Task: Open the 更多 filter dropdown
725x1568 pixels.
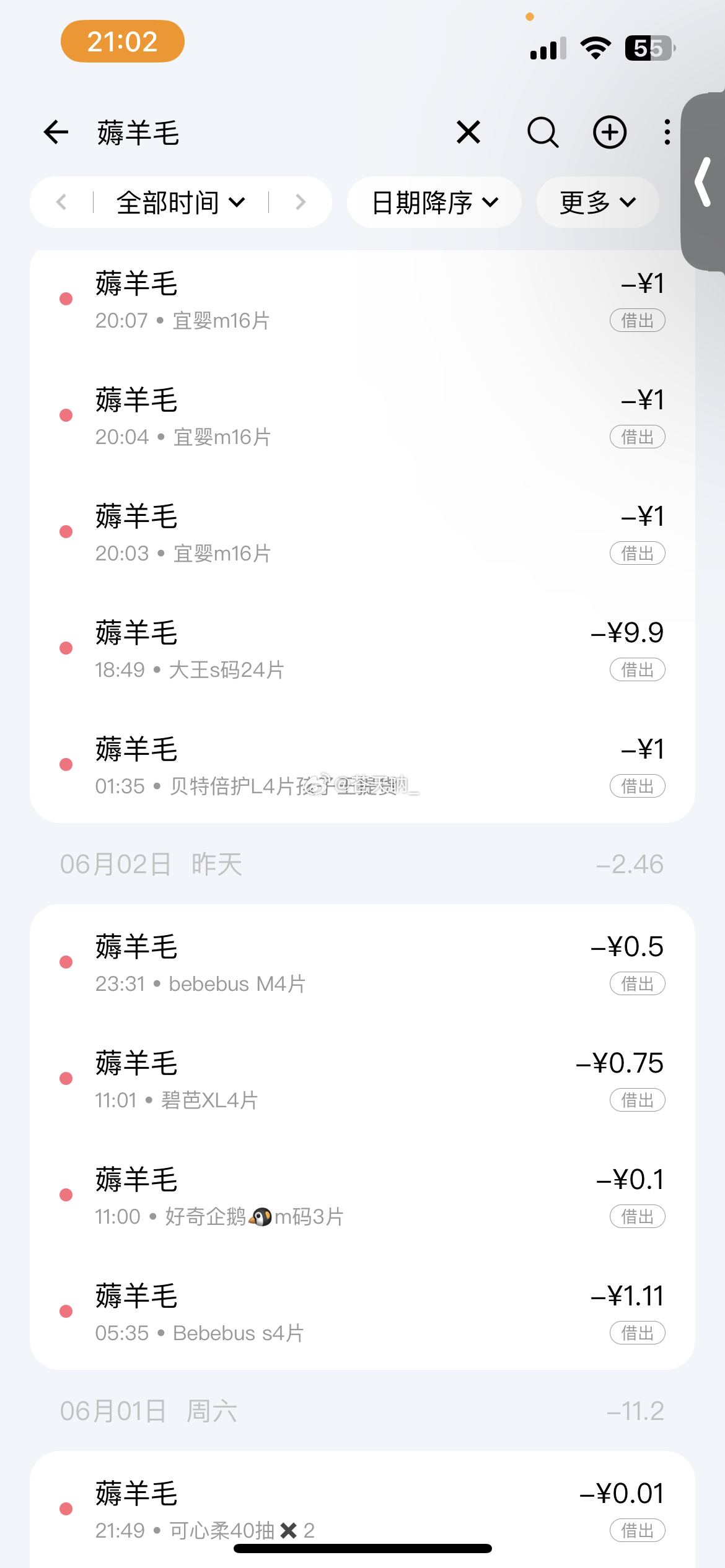Action: point(597,203)
